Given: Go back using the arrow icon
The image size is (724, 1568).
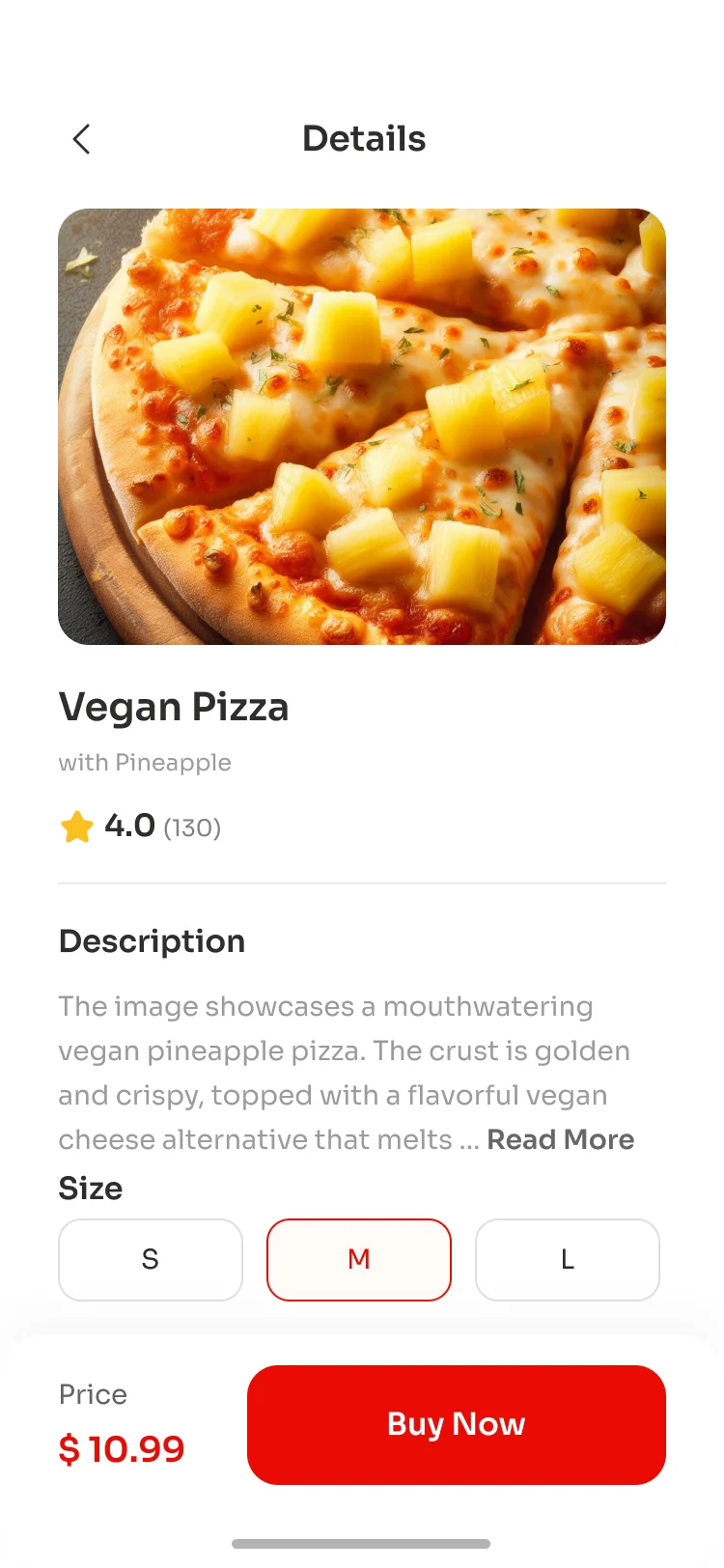Looking at the screenshot, I should (x=82, y=139).
